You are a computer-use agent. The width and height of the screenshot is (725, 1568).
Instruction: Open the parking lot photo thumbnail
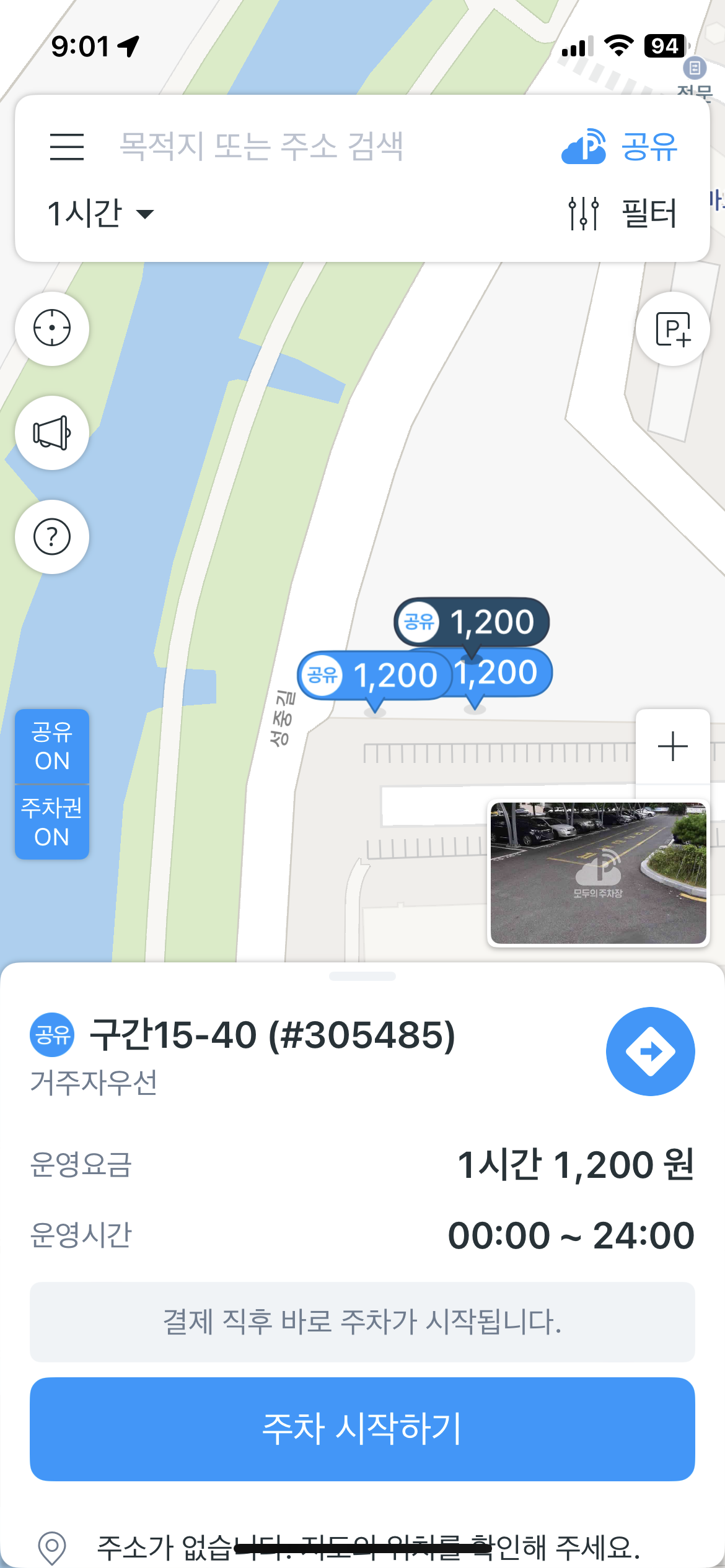pyautogui.click(x=598, y=873)
